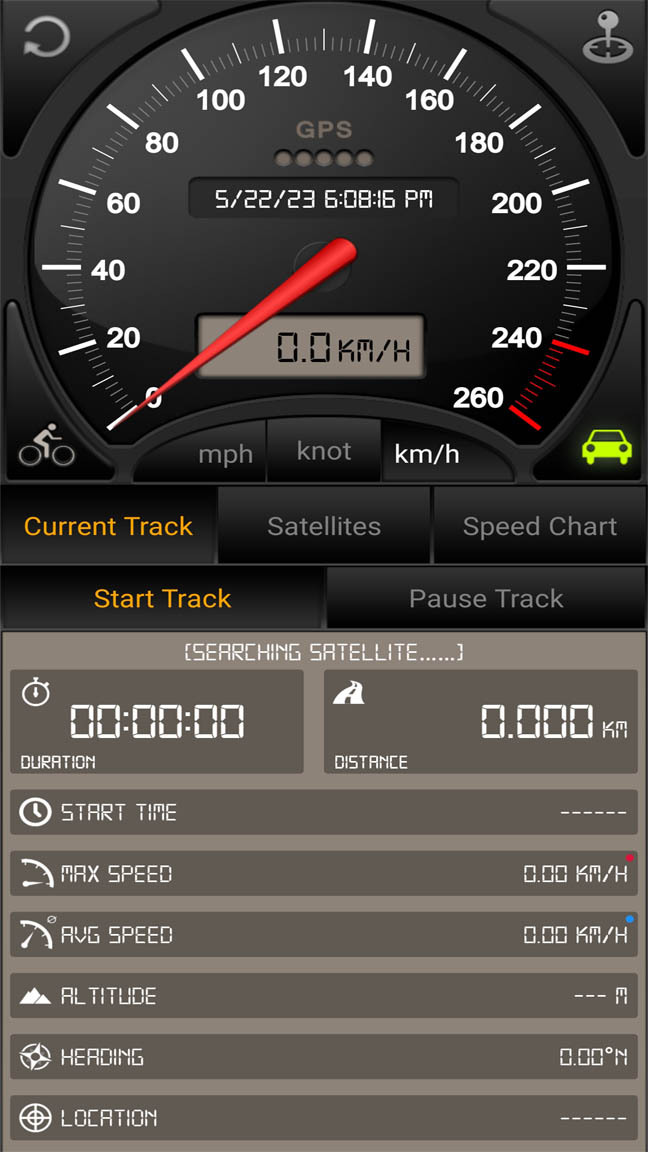The height and width of the screenshot is (1152, 648).
Task: Switch to the Satellites tab
Action: coord(324,526)
